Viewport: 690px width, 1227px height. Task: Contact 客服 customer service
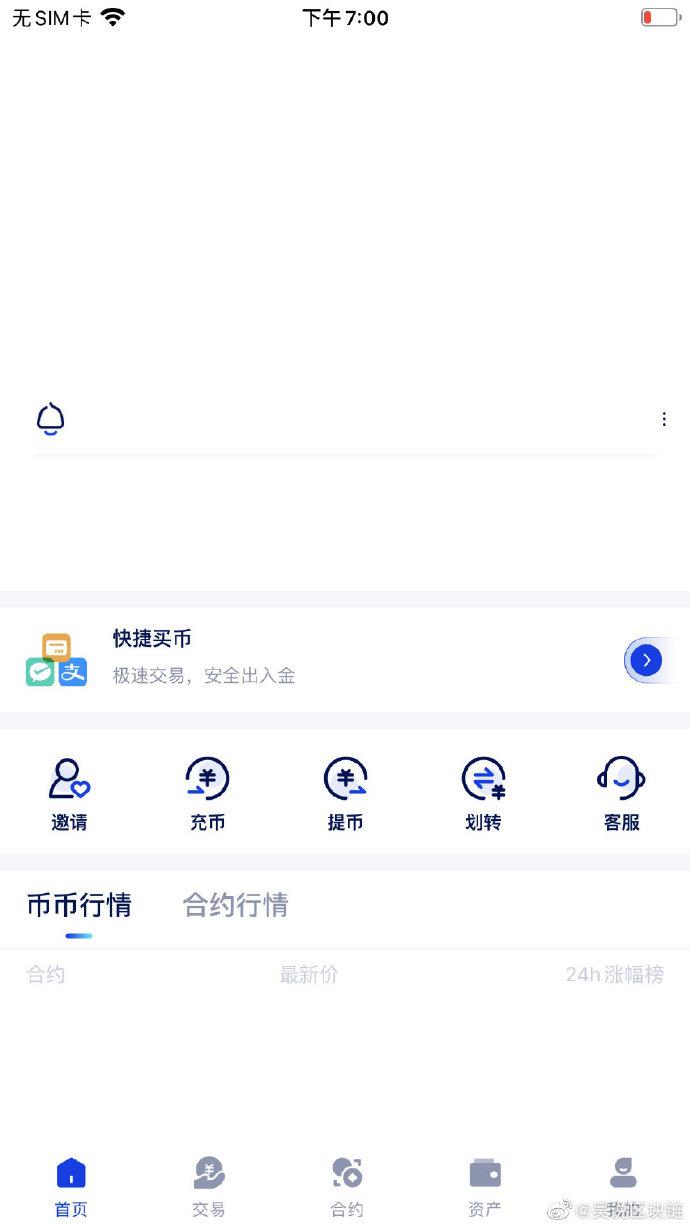[621, 795]
